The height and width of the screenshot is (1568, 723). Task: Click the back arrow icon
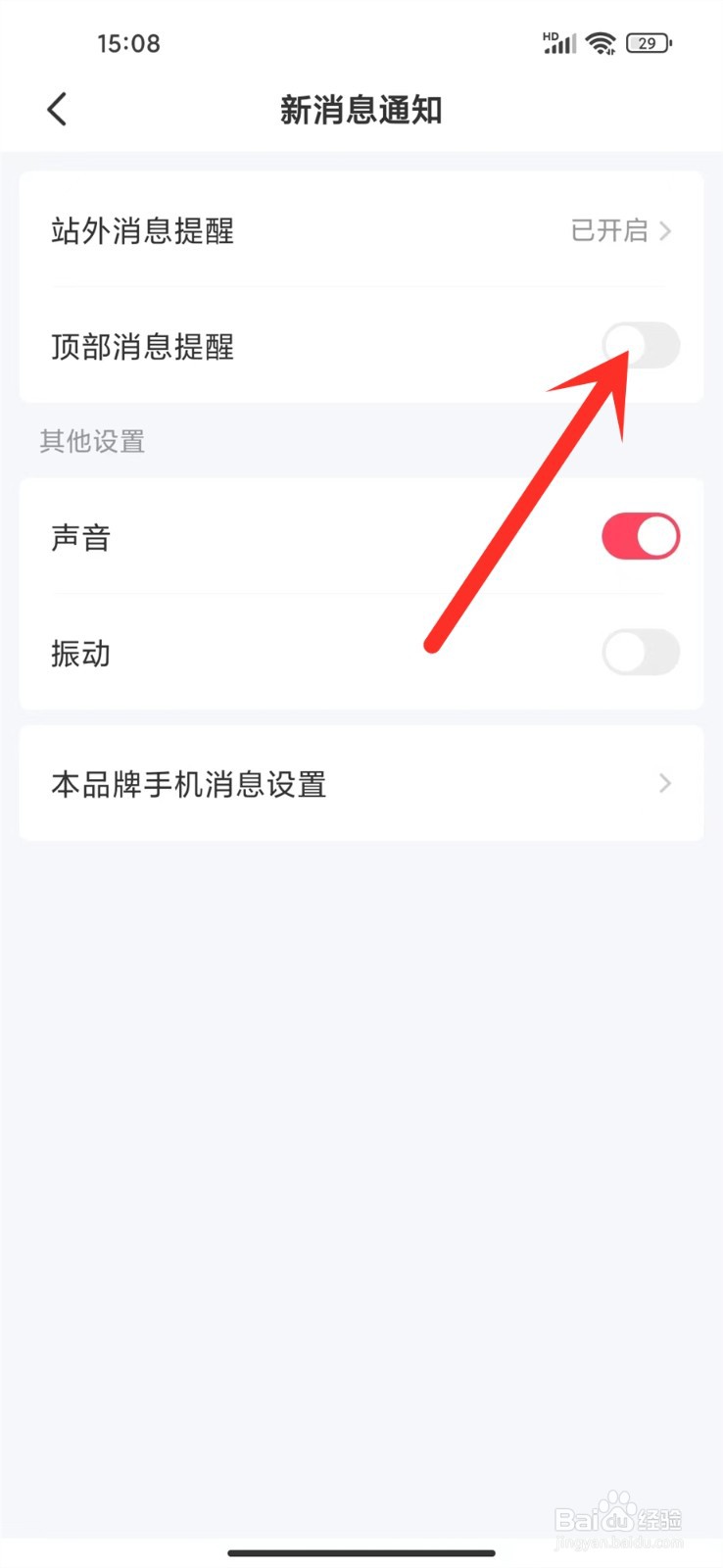[56, 109]
